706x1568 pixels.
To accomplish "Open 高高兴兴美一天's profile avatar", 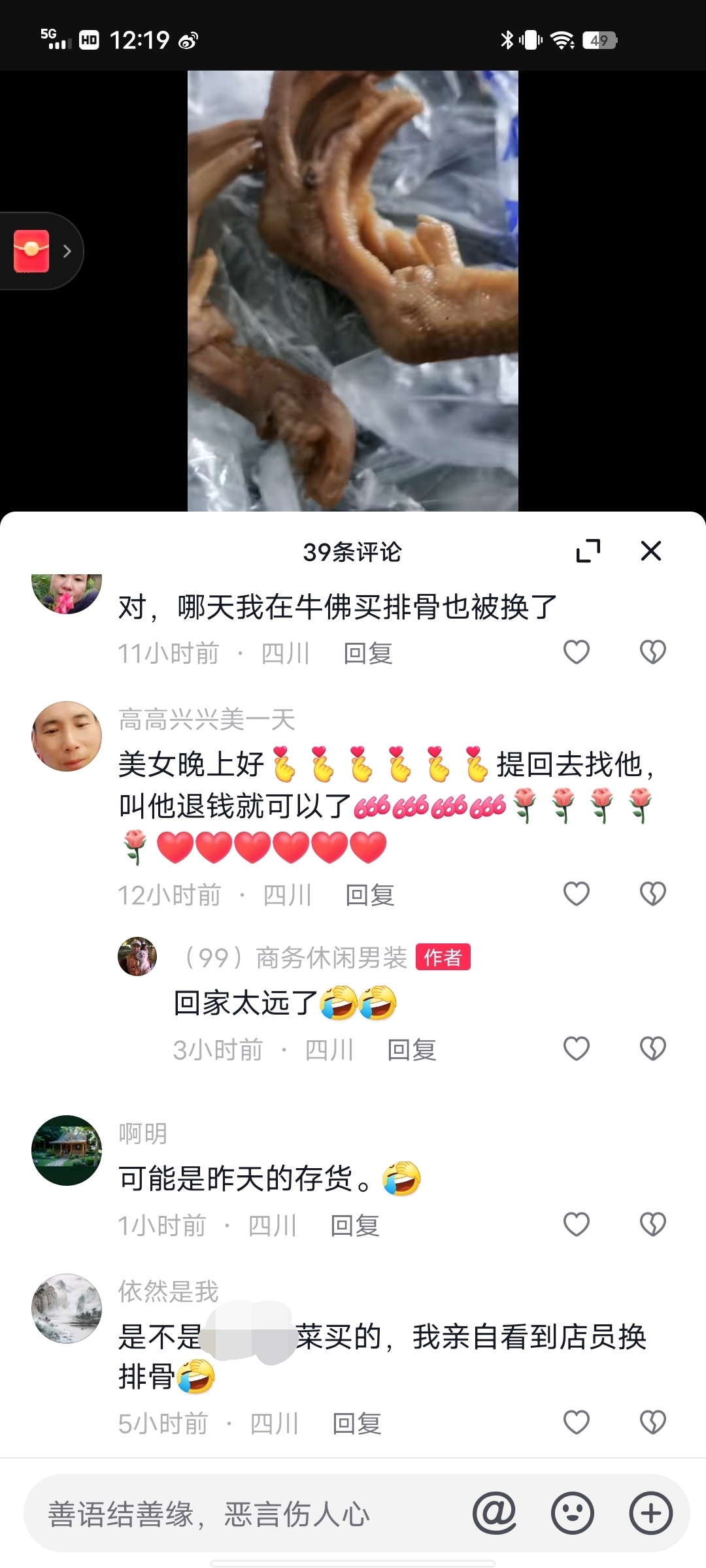I will coord(67,736).
